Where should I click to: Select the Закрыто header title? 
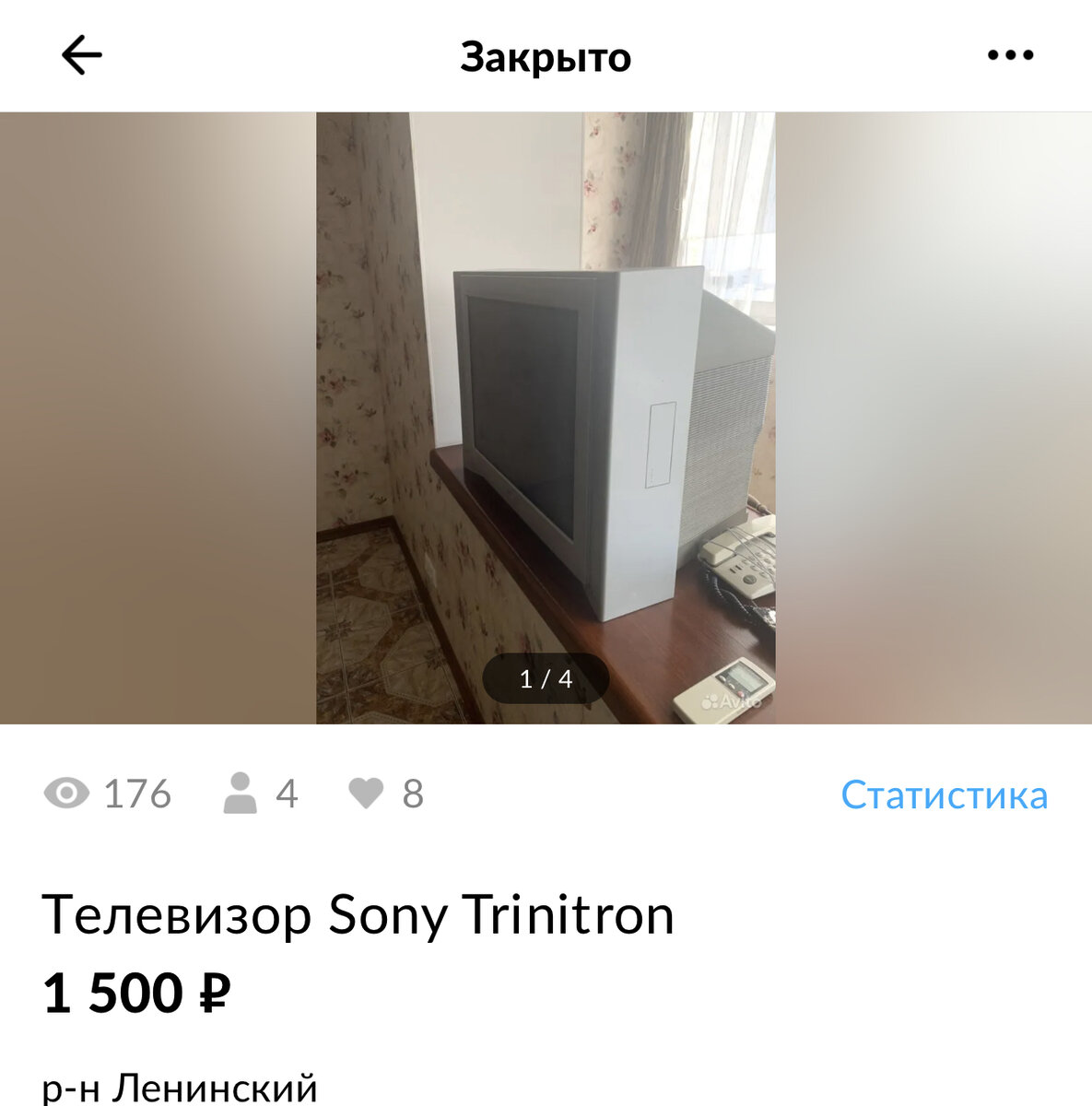(x=546, y=57)
